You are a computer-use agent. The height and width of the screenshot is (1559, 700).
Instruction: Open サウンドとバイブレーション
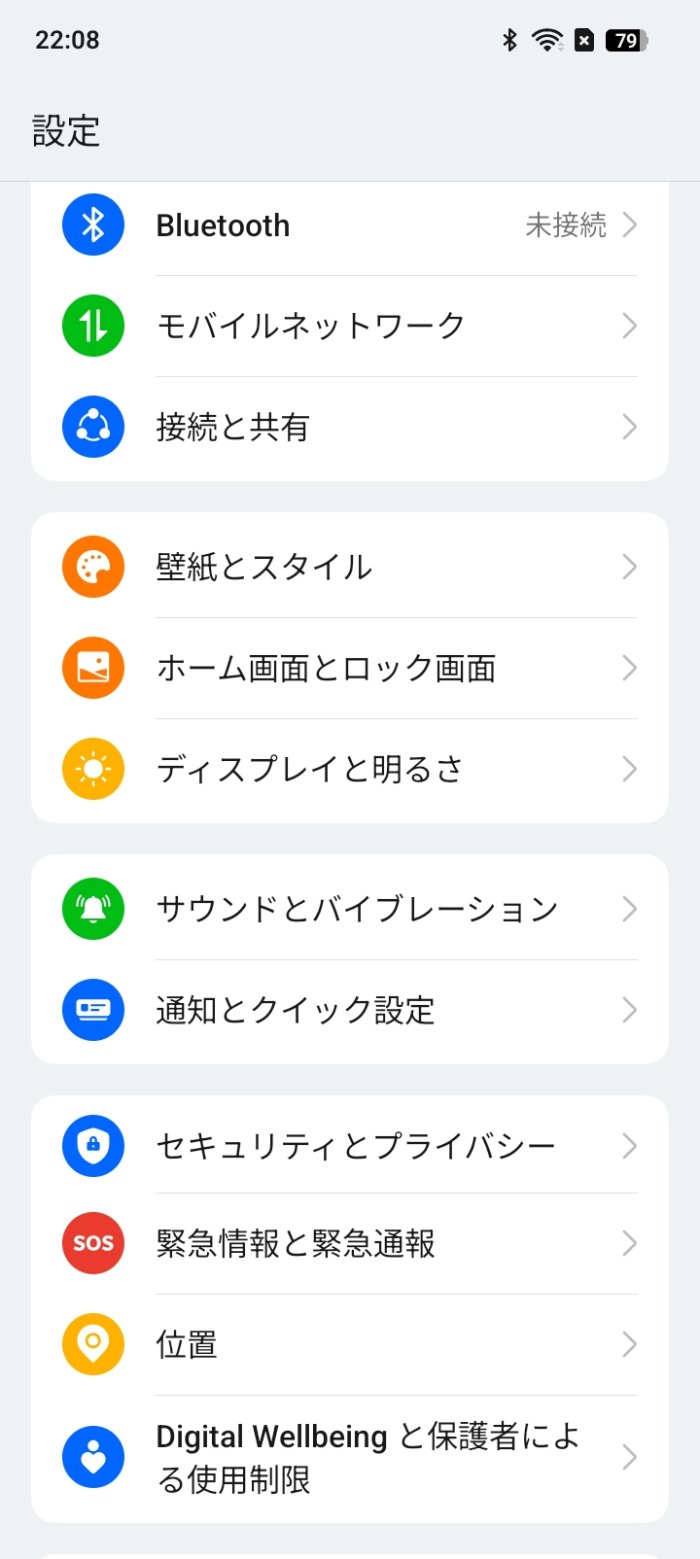click(349, 909)
